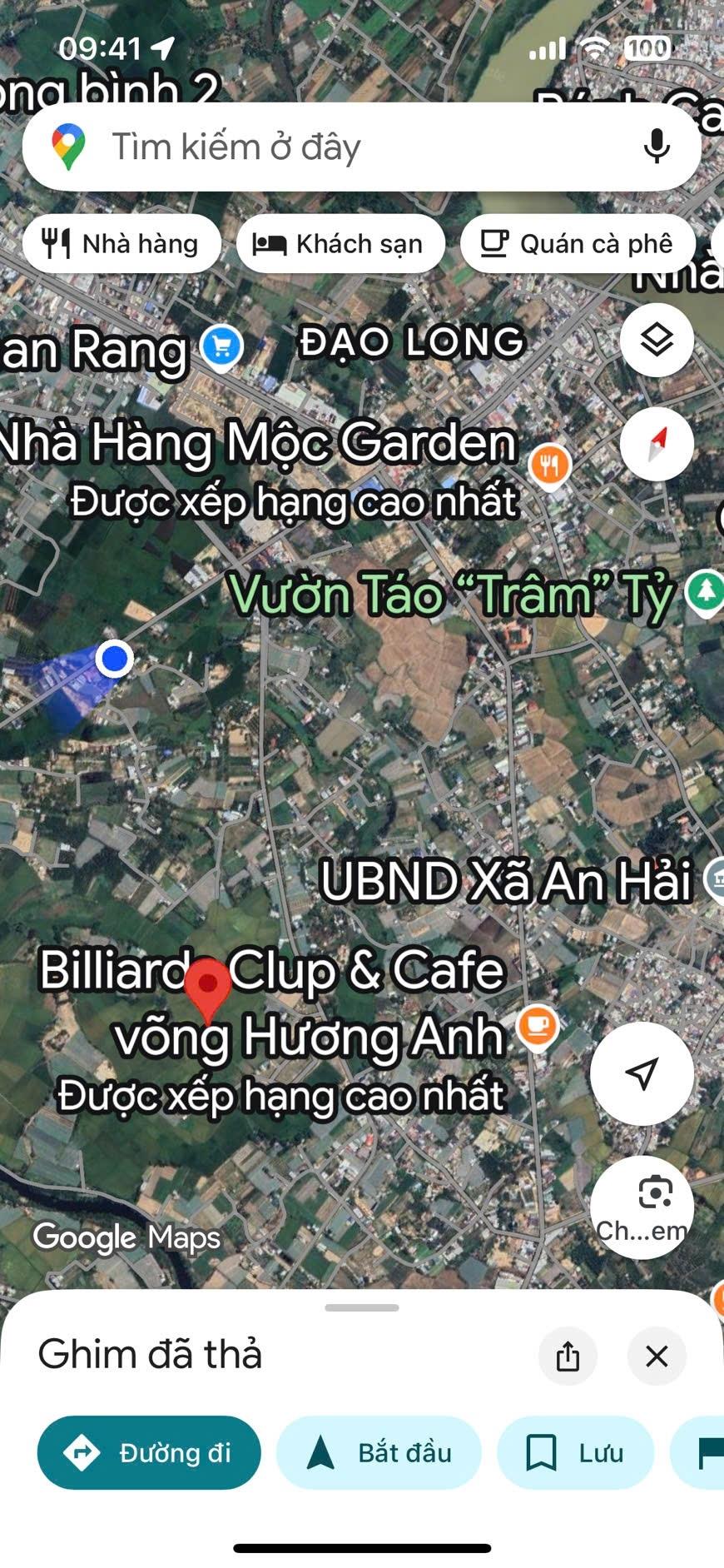Tap the compass to reset orientation
This screenshot has height=1568, width=724.
(x=657, y=444)
